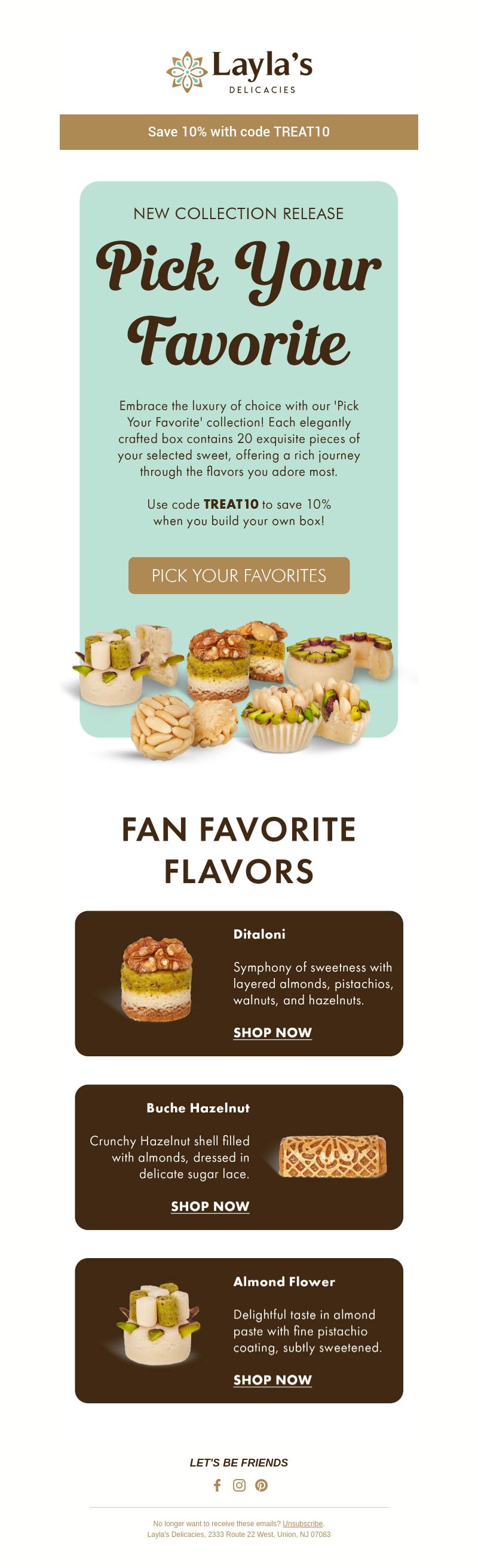
Task: Unsubscribe from these emails
Action: (302, 1524)
